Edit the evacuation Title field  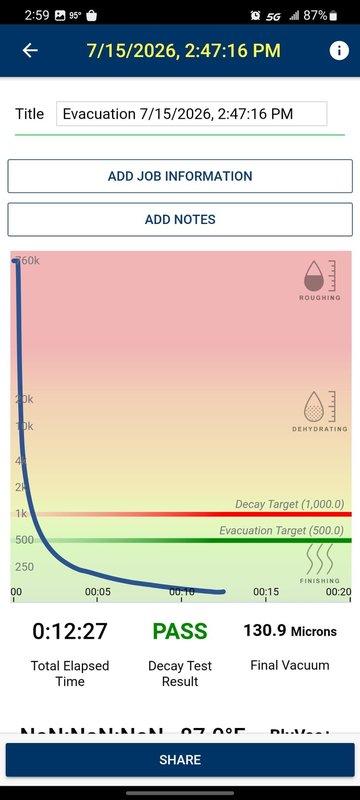(x=192, y=114)
